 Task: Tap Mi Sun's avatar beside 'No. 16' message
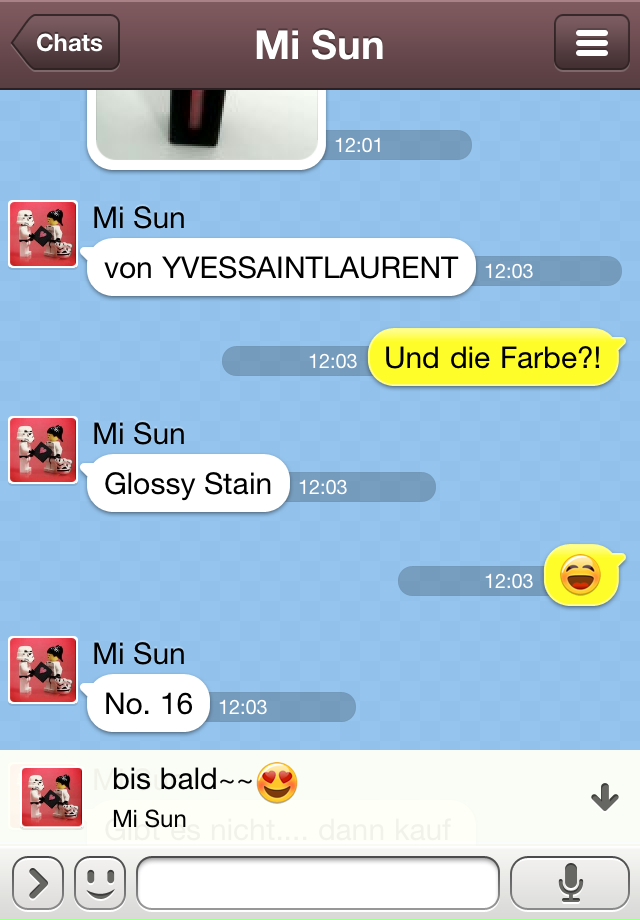click(x=43, y=670)
